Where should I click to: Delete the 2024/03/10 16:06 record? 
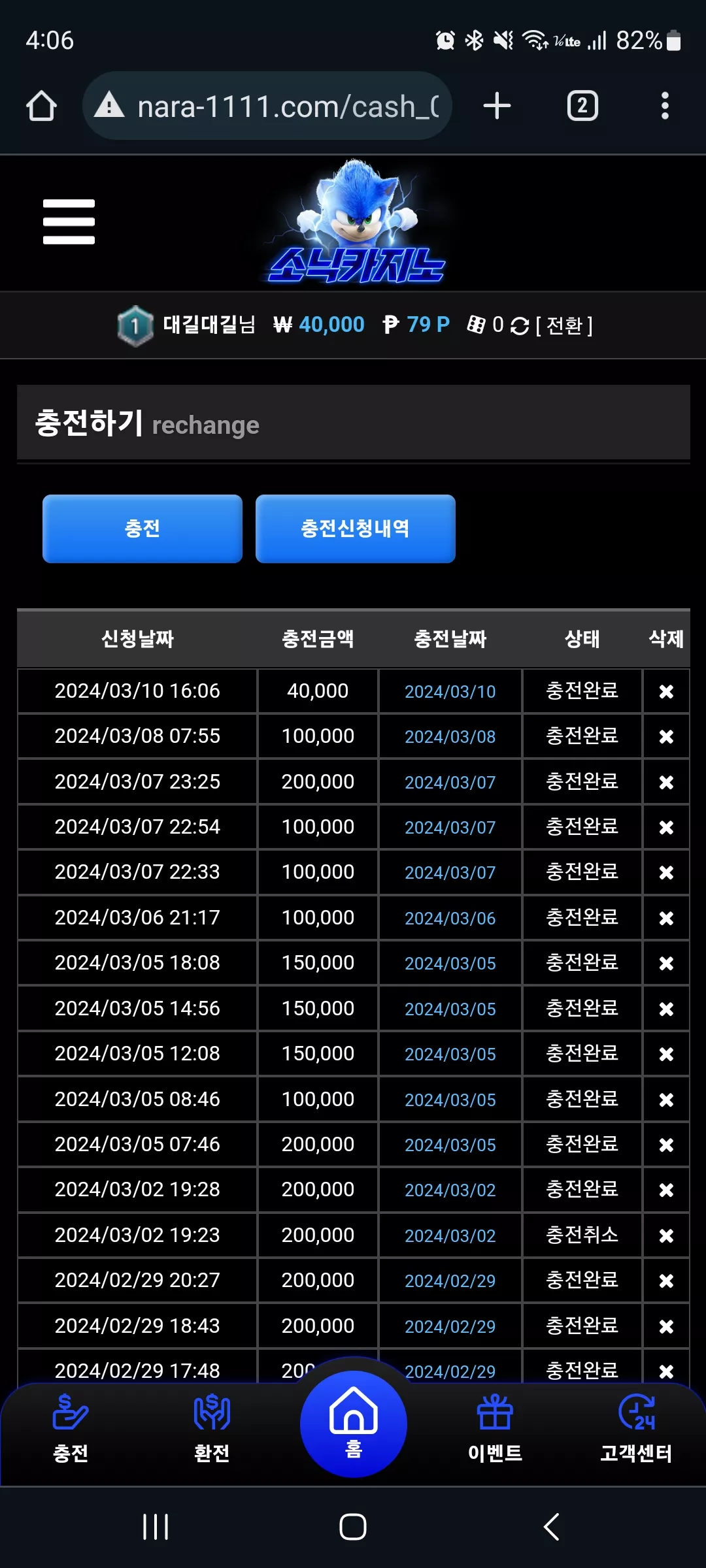coord(666,691)
